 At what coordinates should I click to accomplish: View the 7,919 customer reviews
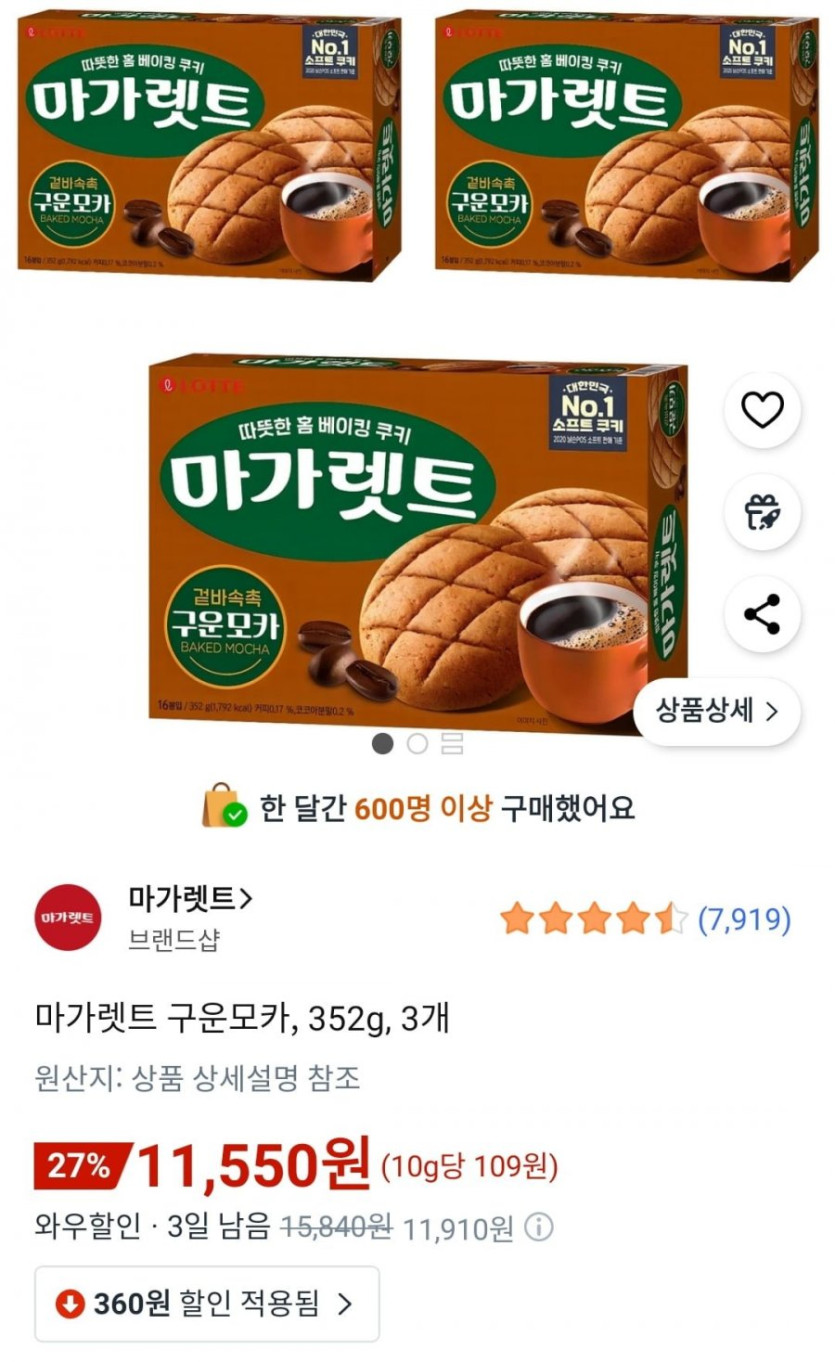[743, 918]
